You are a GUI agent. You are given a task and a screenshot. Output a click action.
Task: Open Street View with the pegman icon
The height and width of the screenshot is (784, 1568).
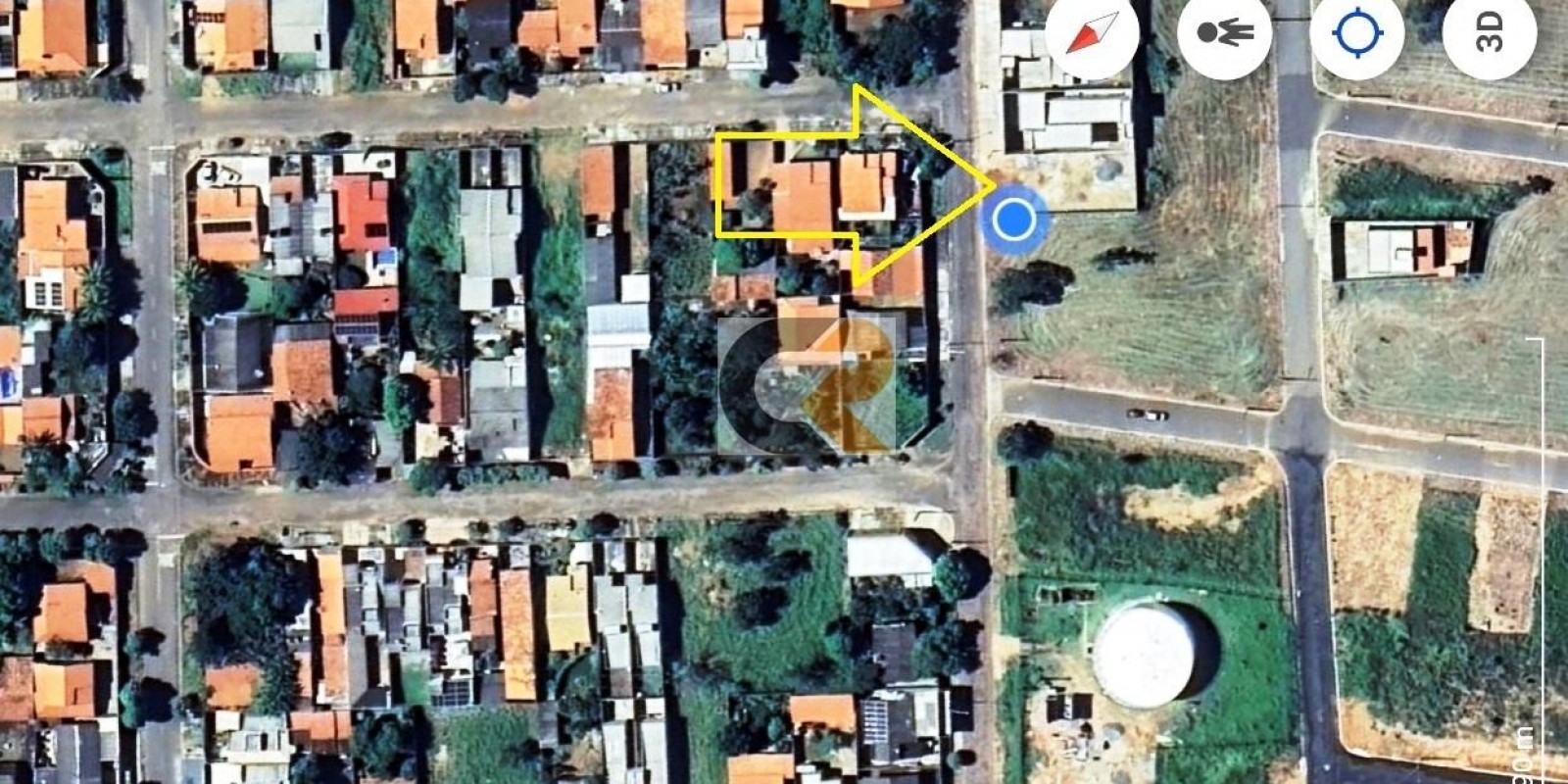1224,34
